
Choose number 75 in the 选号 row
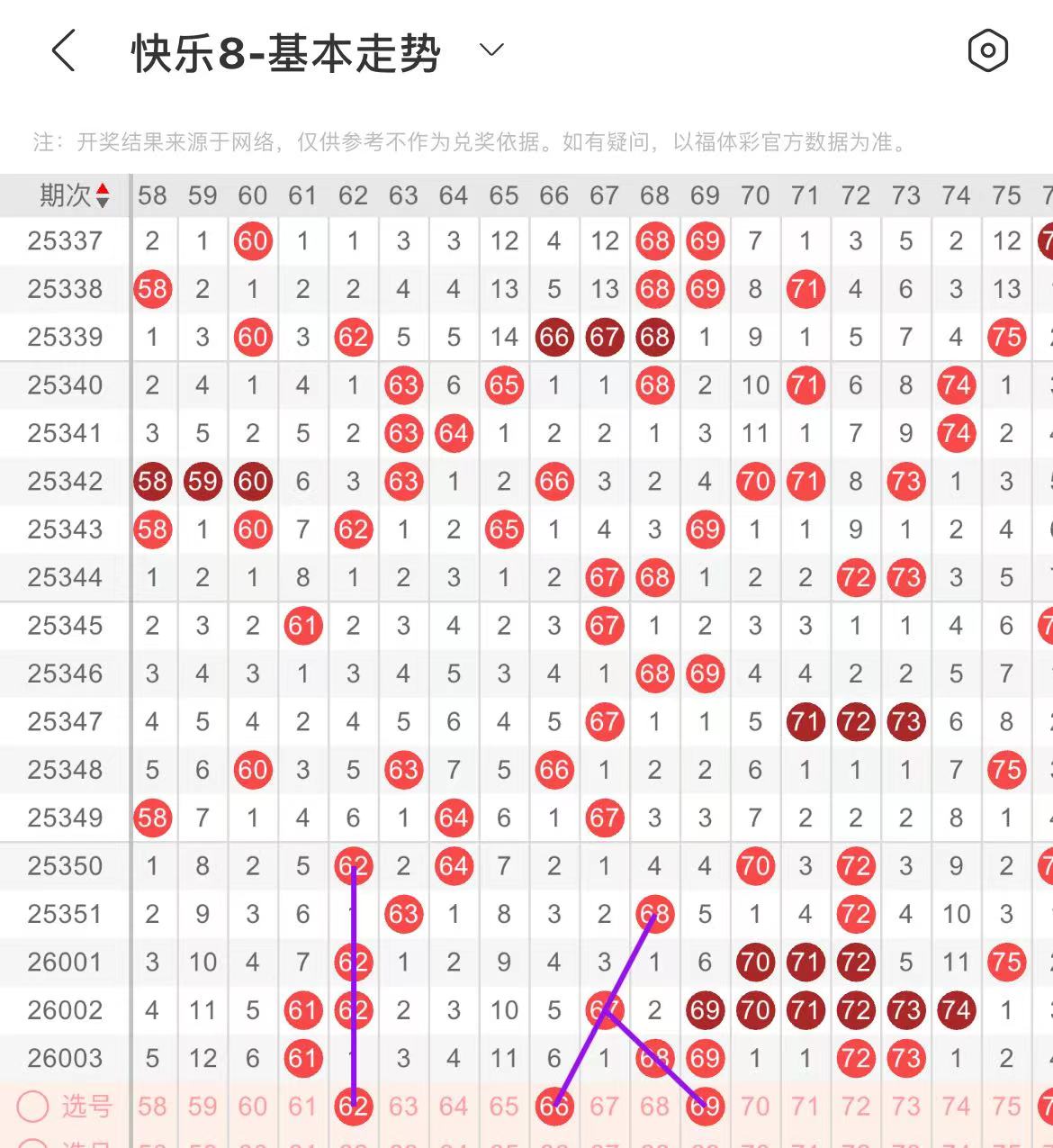pyautogui.click(x=1006, y=1106)
